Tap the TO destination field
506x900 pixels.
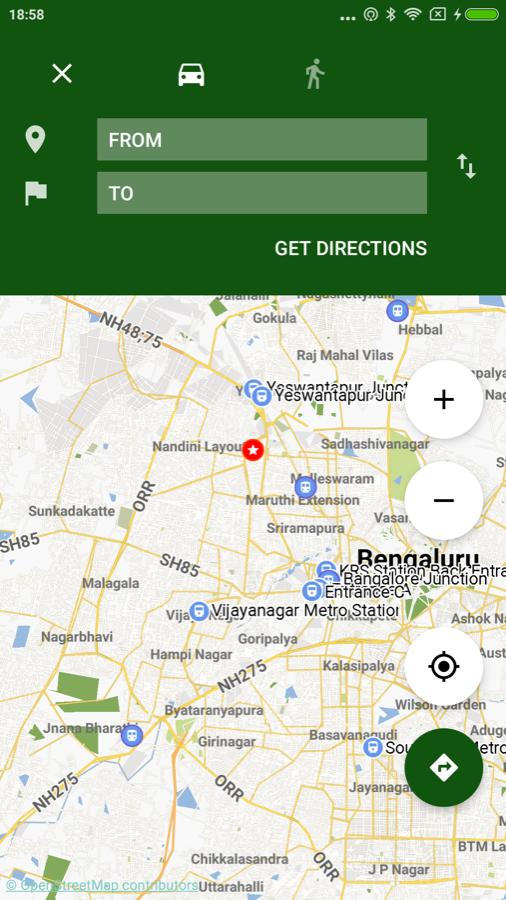click(262, 193)
